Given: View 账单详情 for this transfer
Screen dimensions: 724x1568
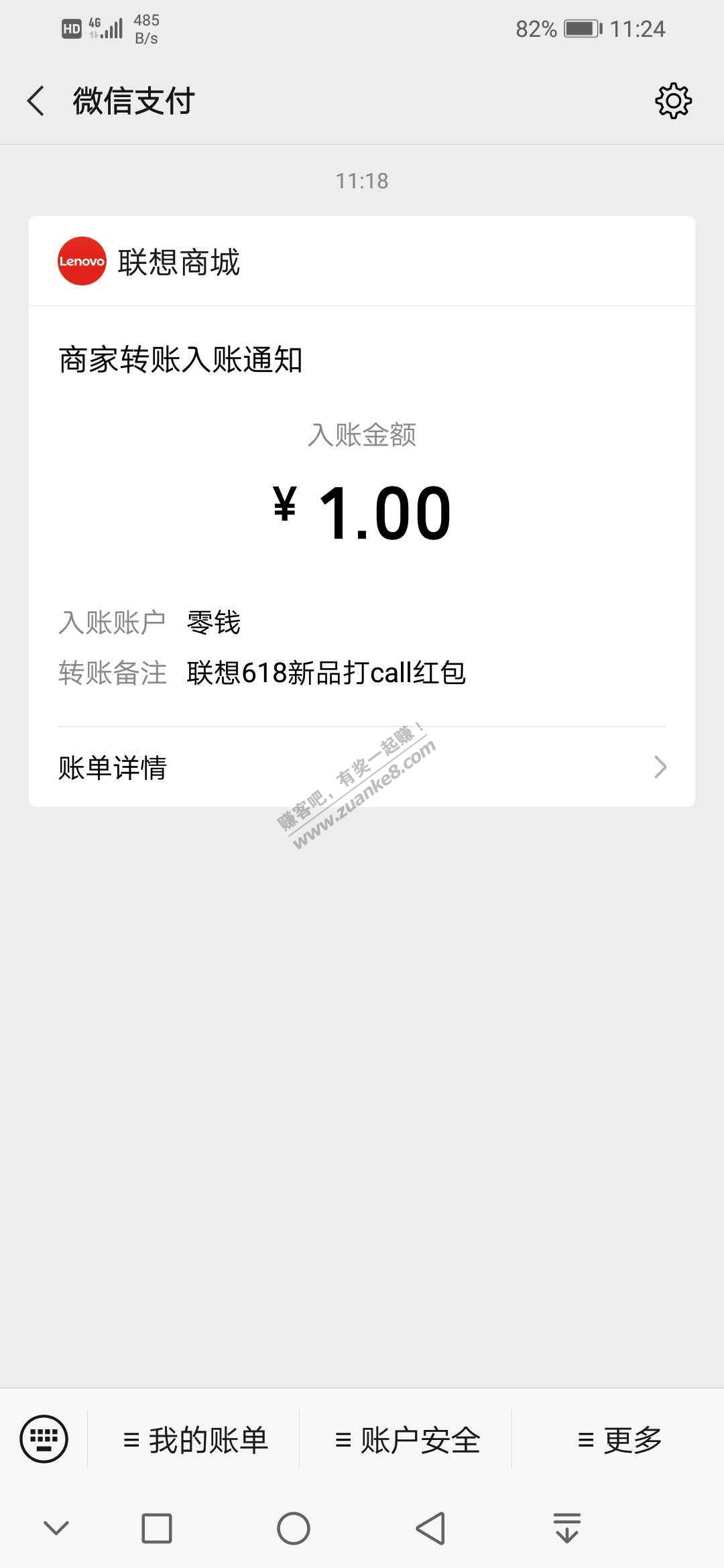Looking at the screenshot, I should click(362, 767).
